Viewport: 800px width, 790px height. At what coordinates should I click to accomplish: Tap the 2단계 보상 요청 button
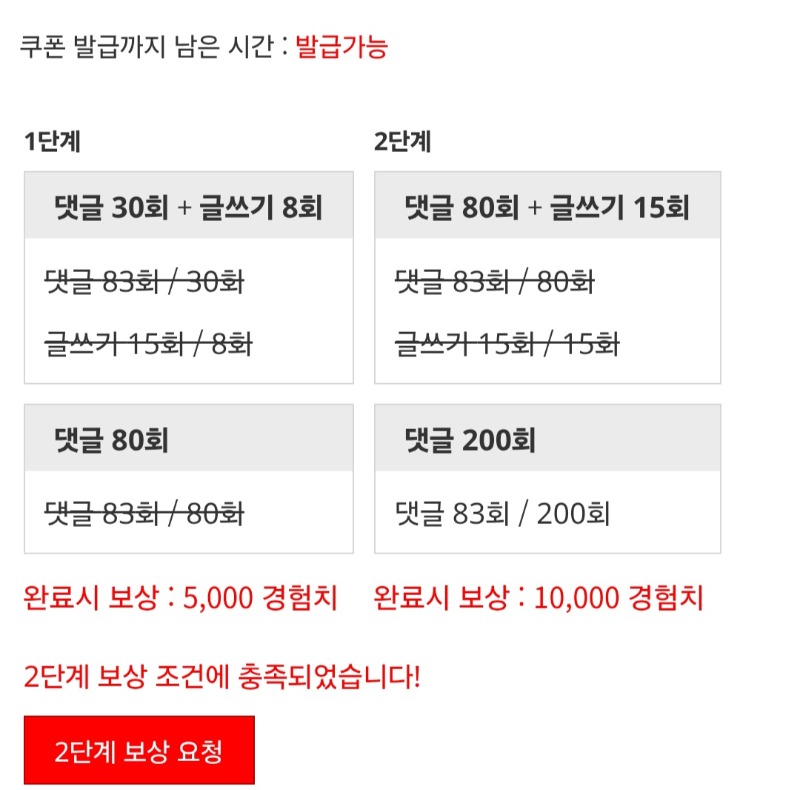[139, 750]
